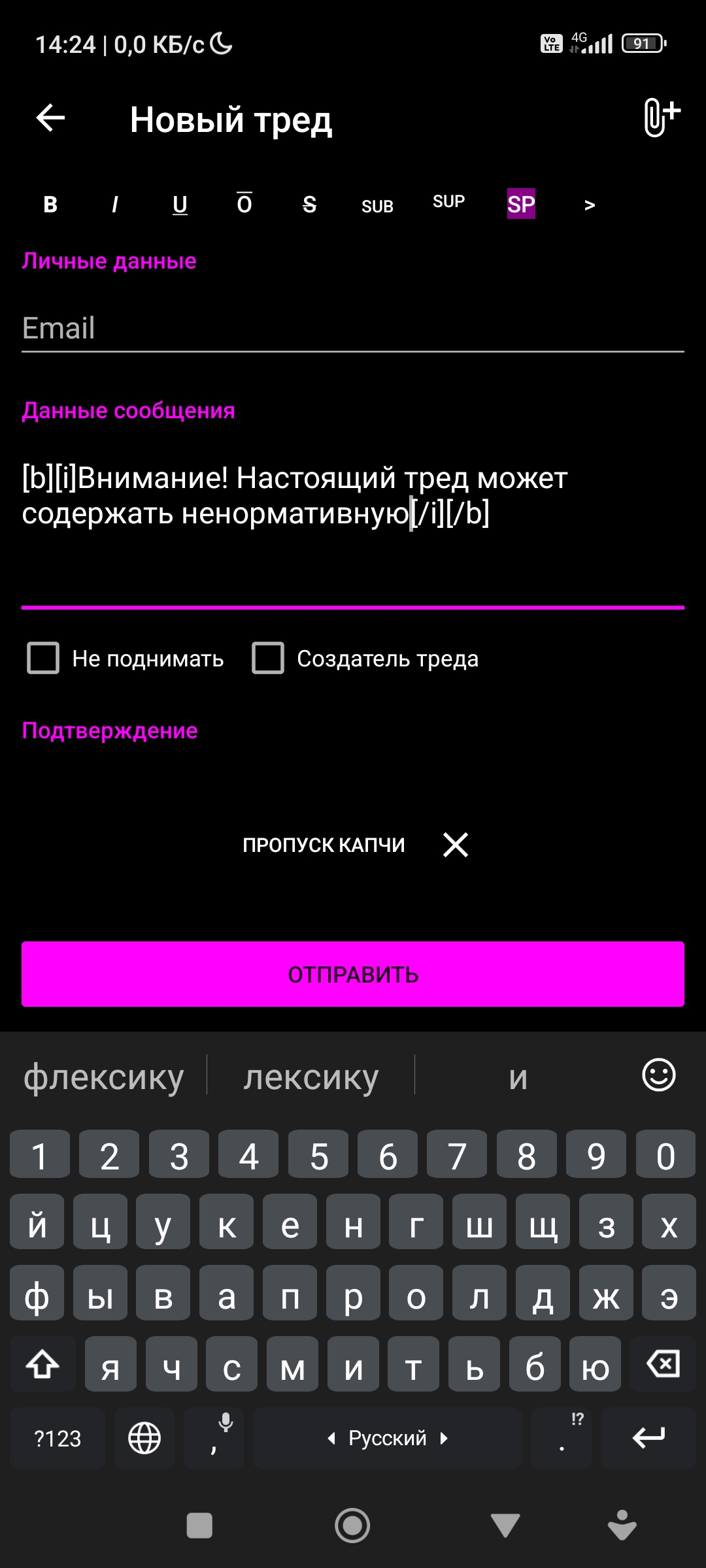
Task: Delete a character with backspace key
Action: (664, 1364)
